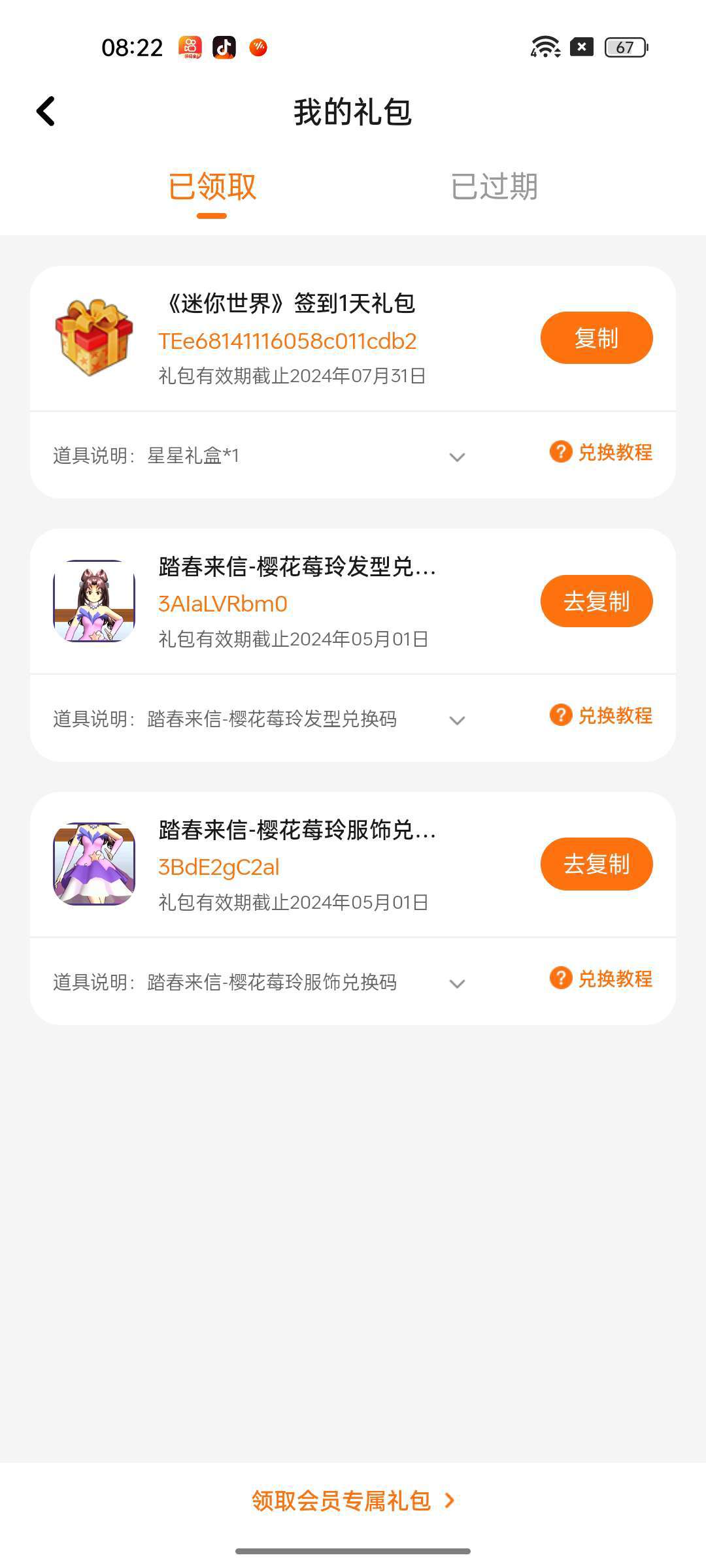Expand 道具说明 for 星星礼盒*1
Viewport: 706px width, 1568px height.
click(x=457, y=457)
